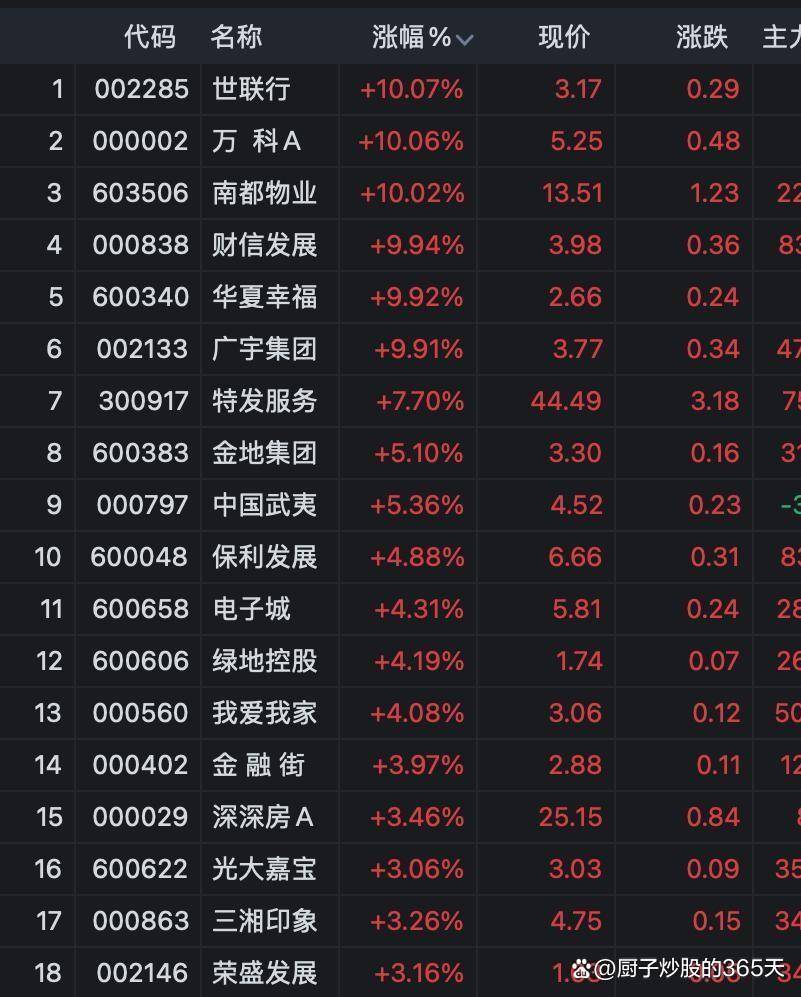801x997 pixels.
Task: View 深深房A stock page
Action: (x=262, y=817)
